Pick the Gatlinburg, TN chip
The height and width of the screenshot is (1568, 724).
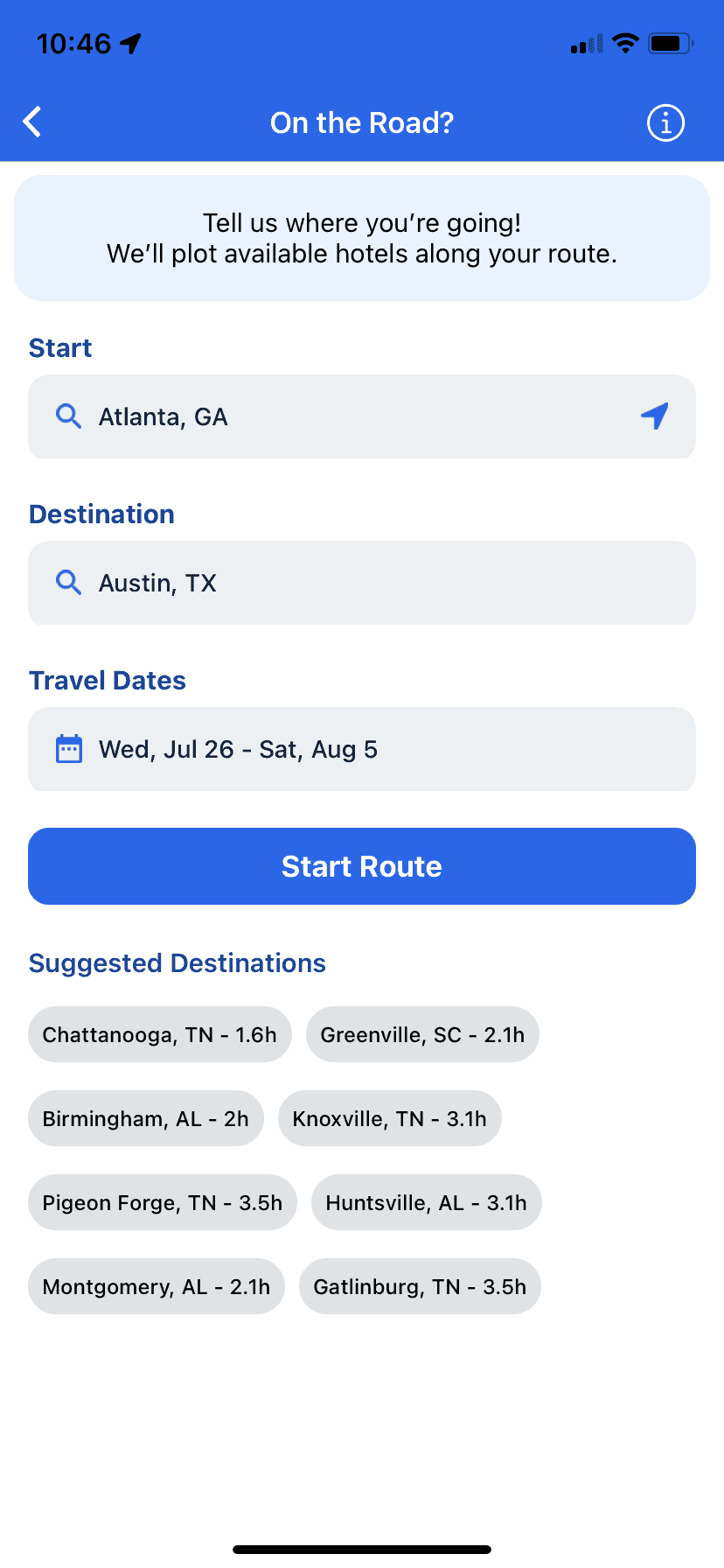(420, 1286)
